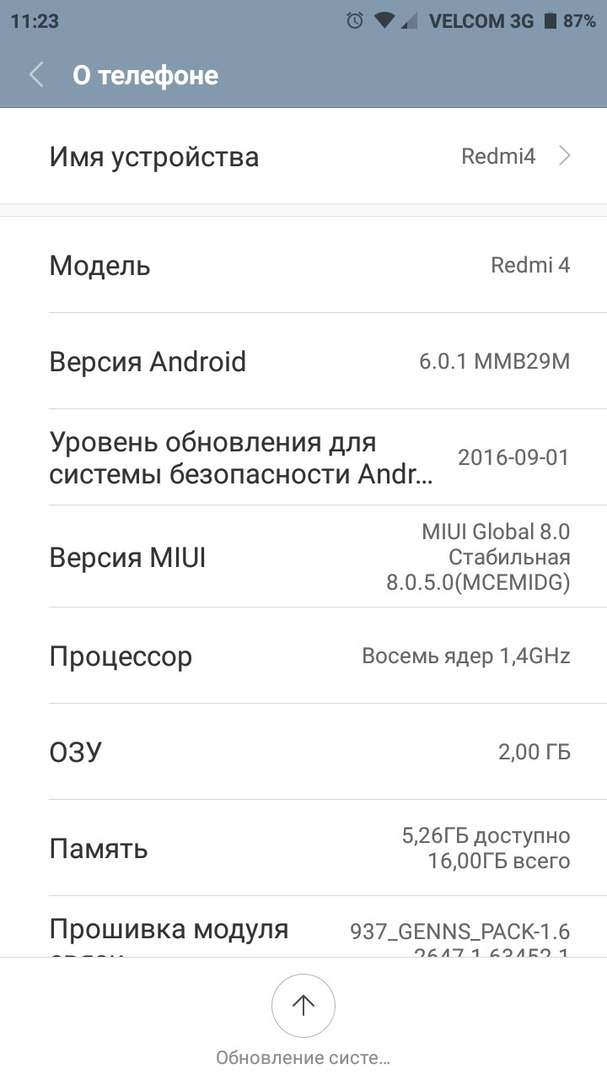Open the Память storage row
This screenshot has height=1080, width=607.
[303, 848]
